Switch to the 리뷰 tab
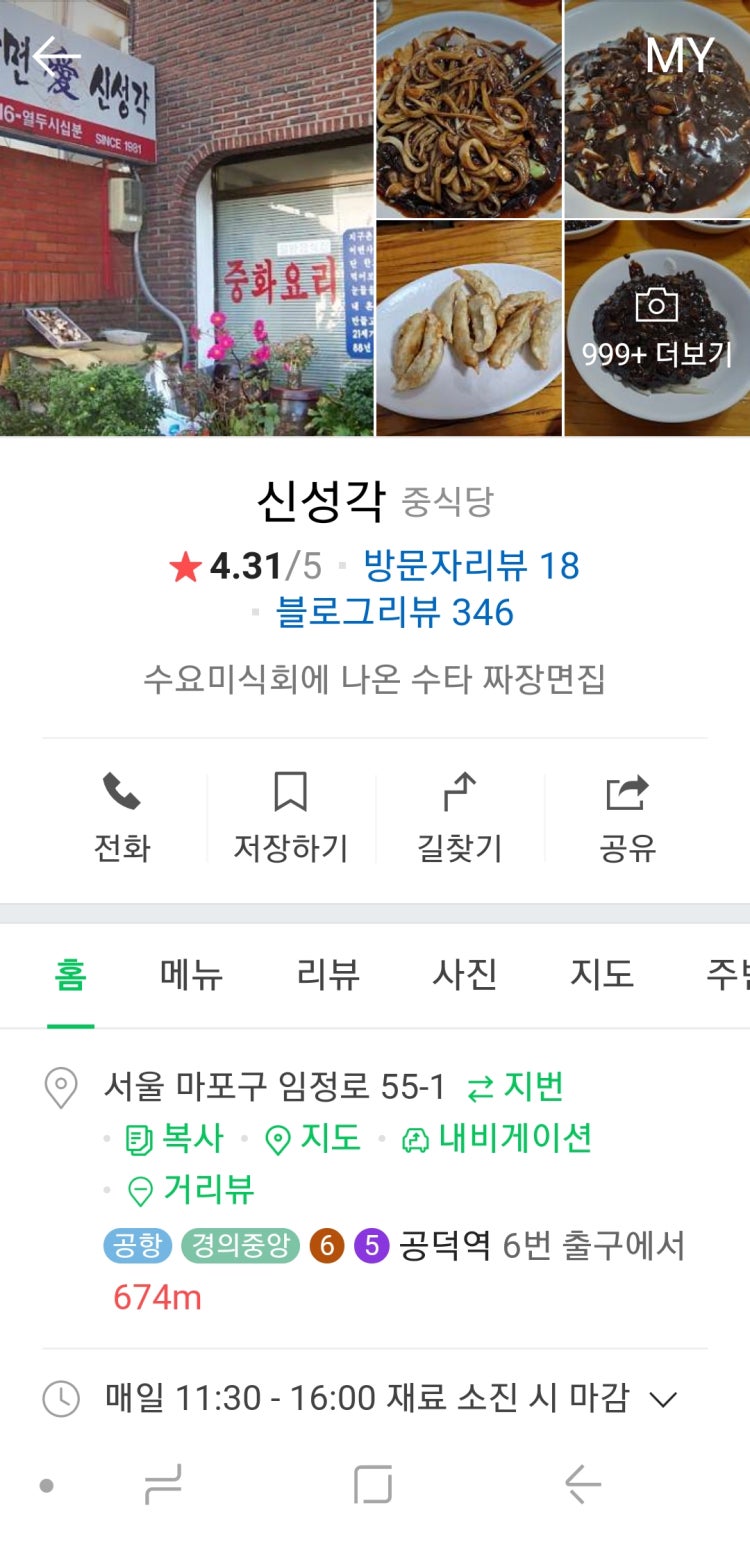750x1542 pixels. coord(328,974)
